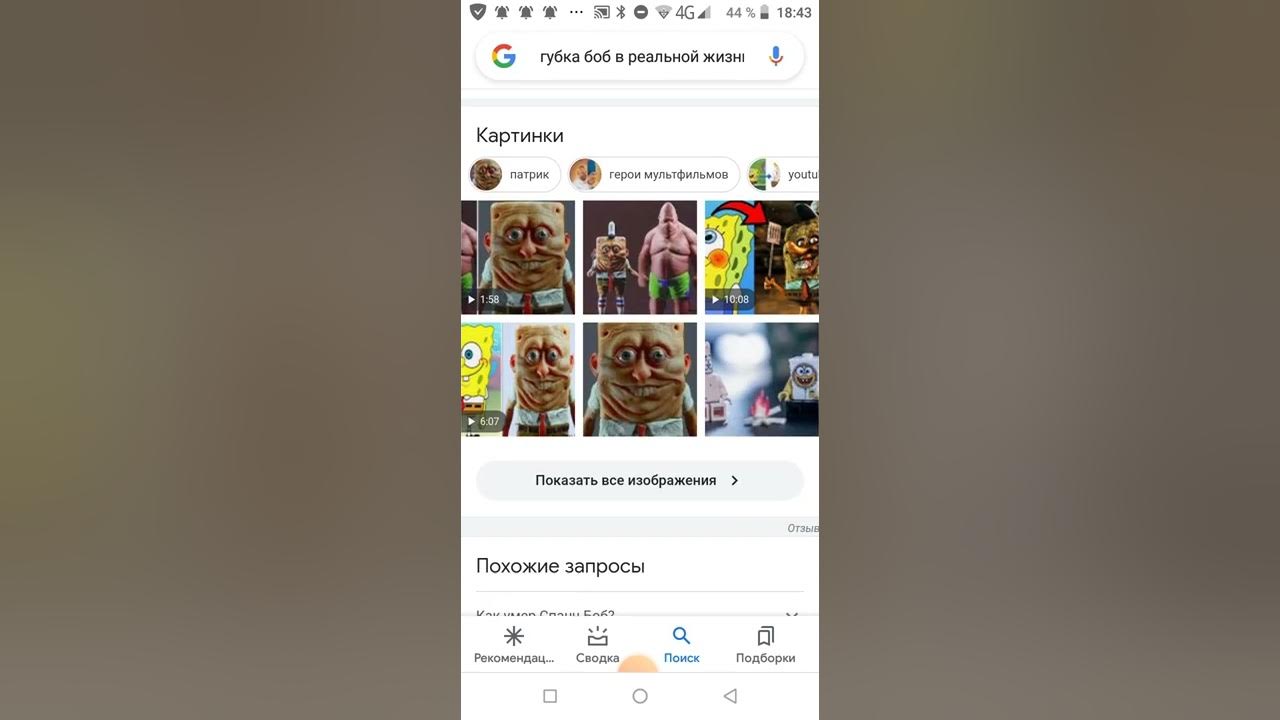Switch to the Рекомендации tab
The image size is (1280, 720).
click(x=514, y=645)
